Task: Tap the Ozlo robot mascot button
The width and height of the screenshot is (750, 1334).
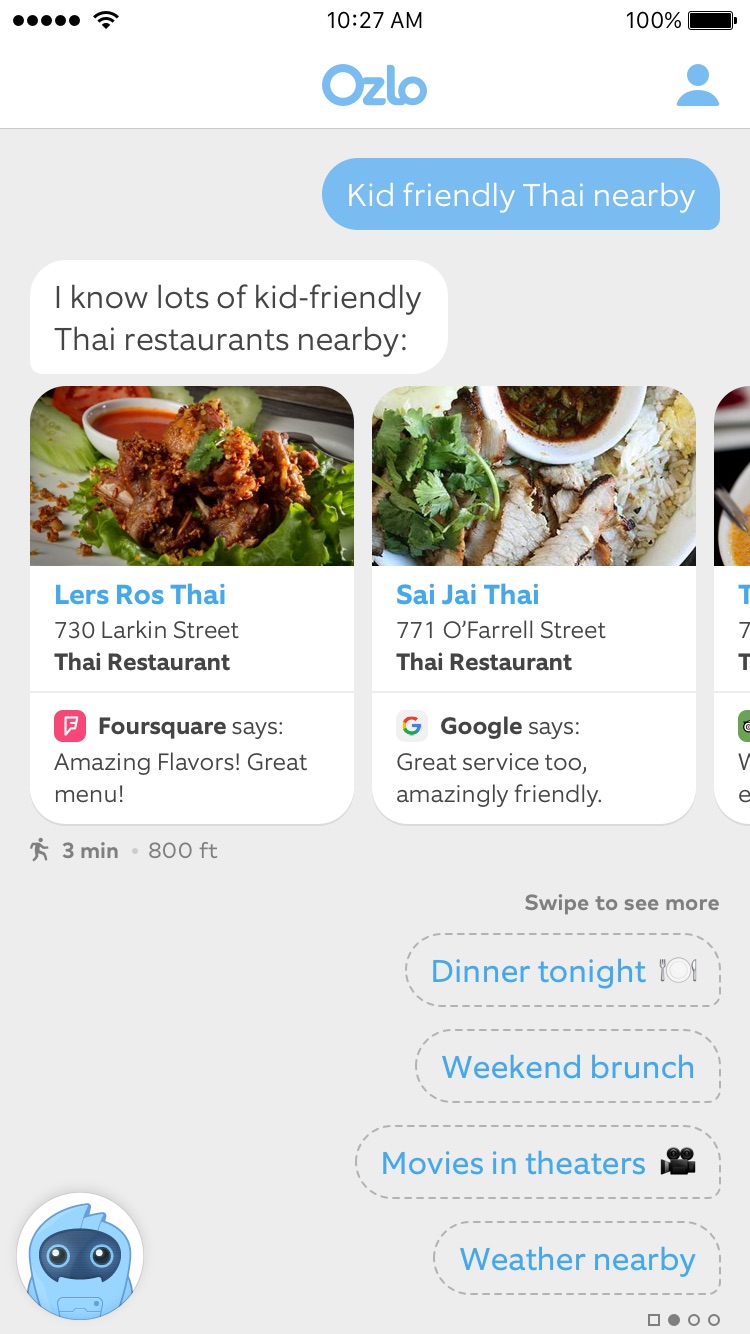Action: pyautogui.click(x=80, y=1257)
